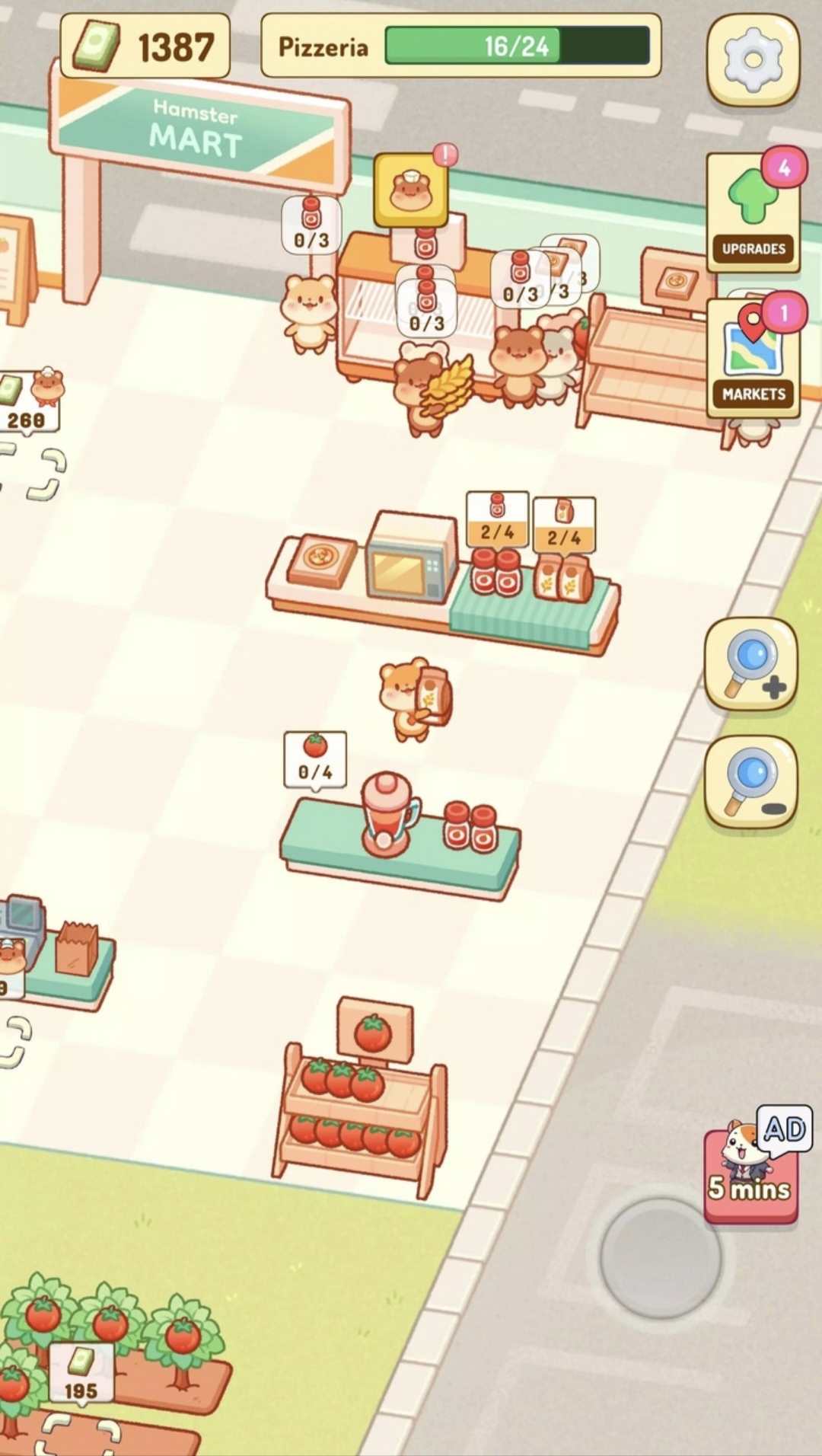The image size is (822, 1456).
Task: Tap the 260 cash hire worker bubble
Action: click(x=29, y=402)
